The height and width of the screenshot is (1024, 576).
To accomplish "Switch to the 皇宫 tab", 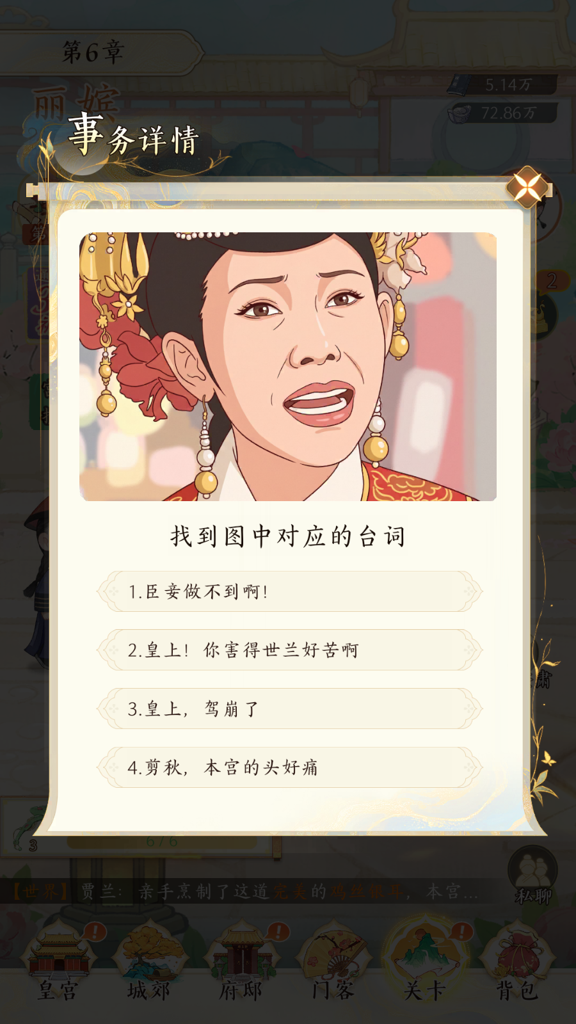I will tap(58, 961).
